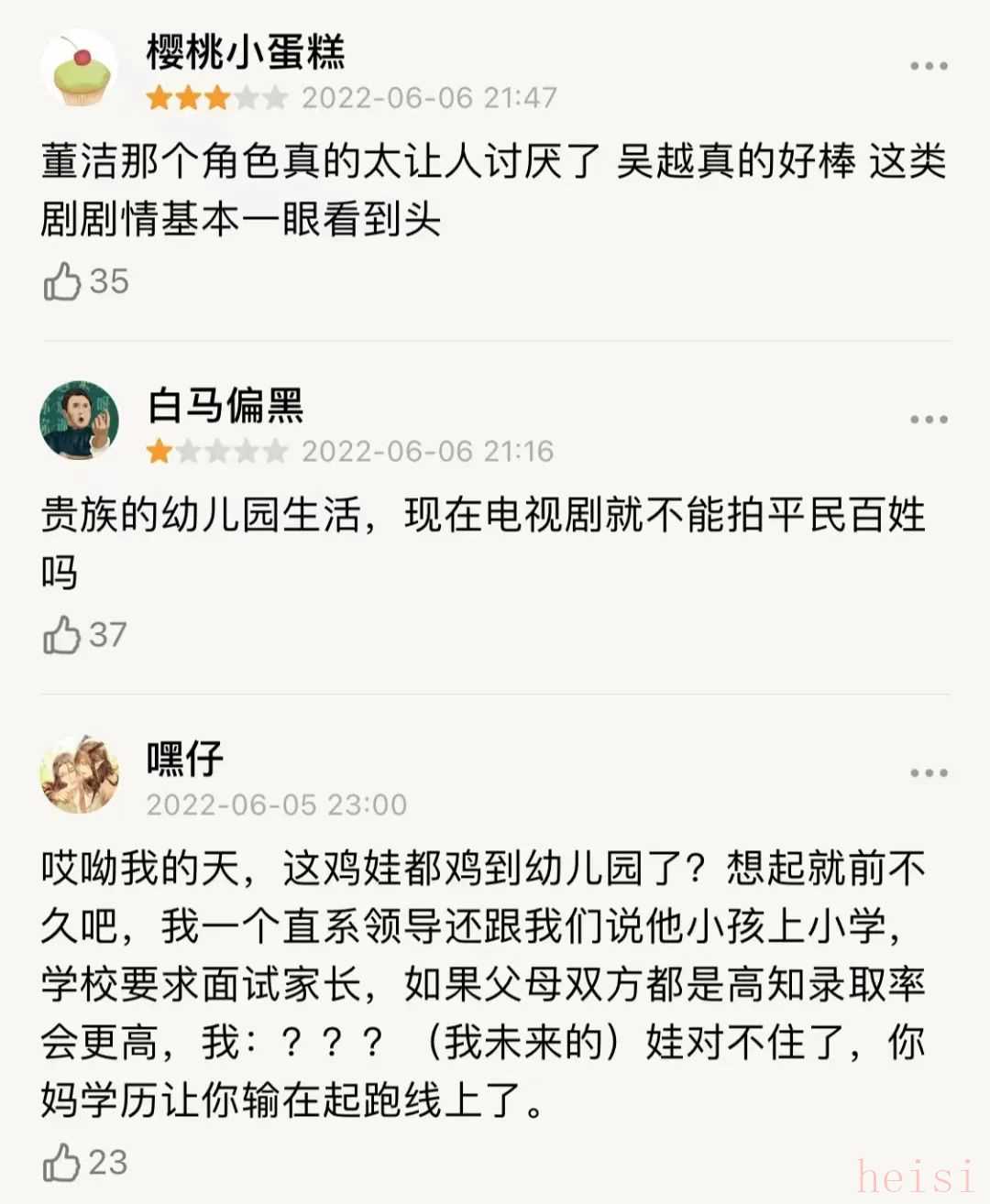
Task: Like 樱桃小蛋糕's review with 35 likes
Action: (x=62, y=281)
